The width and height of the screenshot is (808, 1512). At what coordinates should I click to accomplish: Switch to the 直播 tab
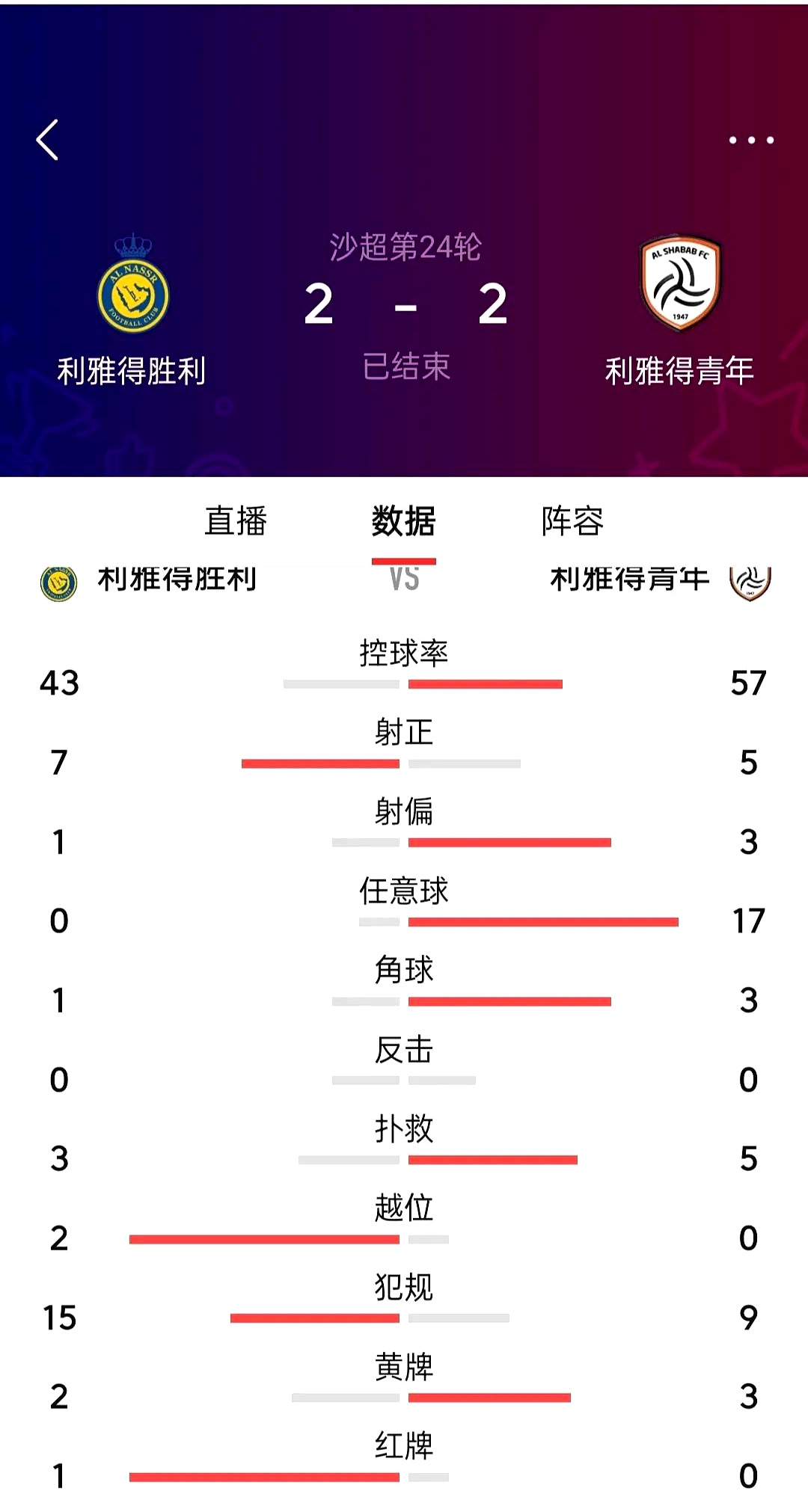coord(236,523)
